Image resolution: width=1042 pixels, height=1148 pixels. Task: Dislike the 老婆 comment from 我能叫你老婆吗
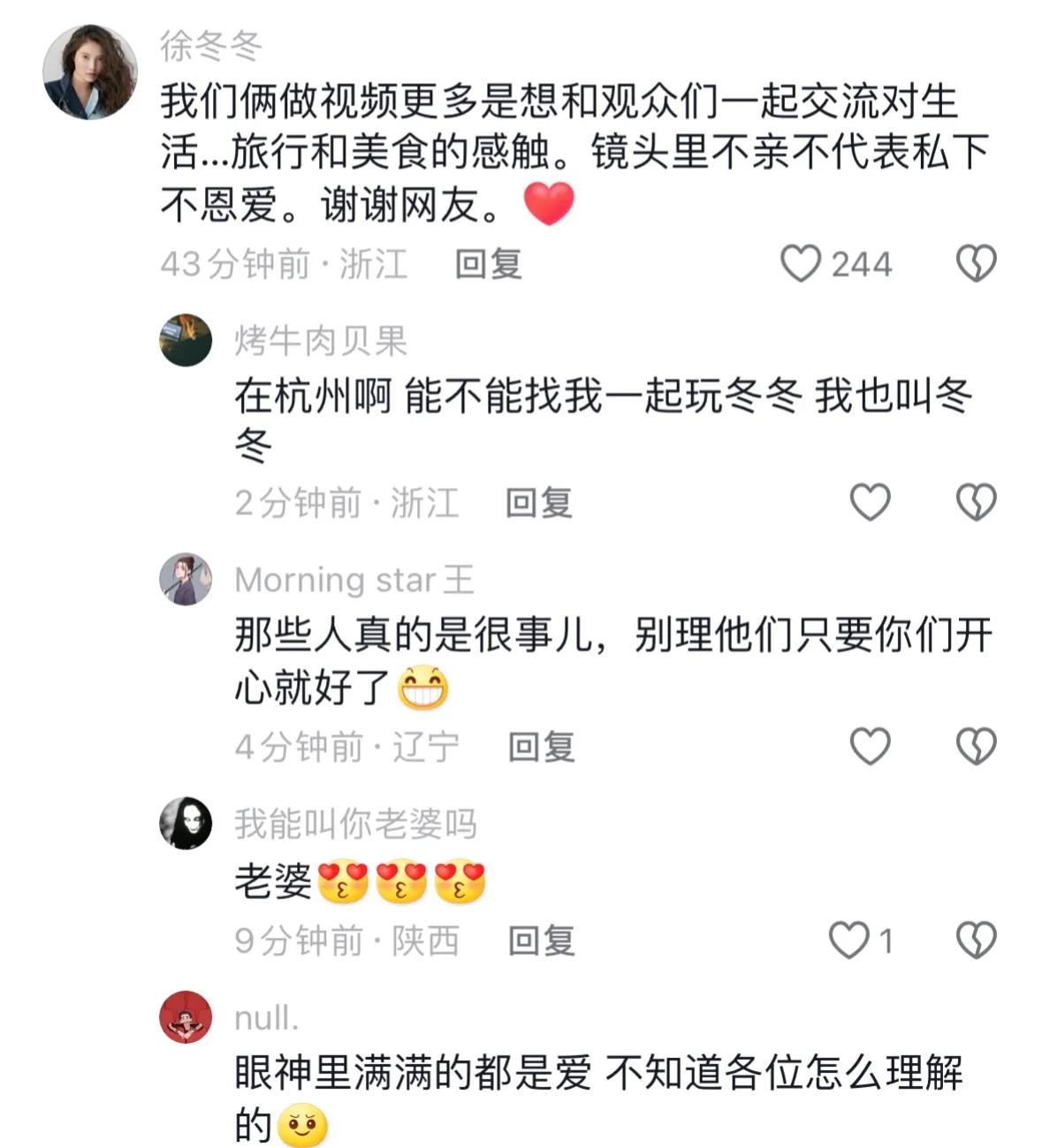976,939
